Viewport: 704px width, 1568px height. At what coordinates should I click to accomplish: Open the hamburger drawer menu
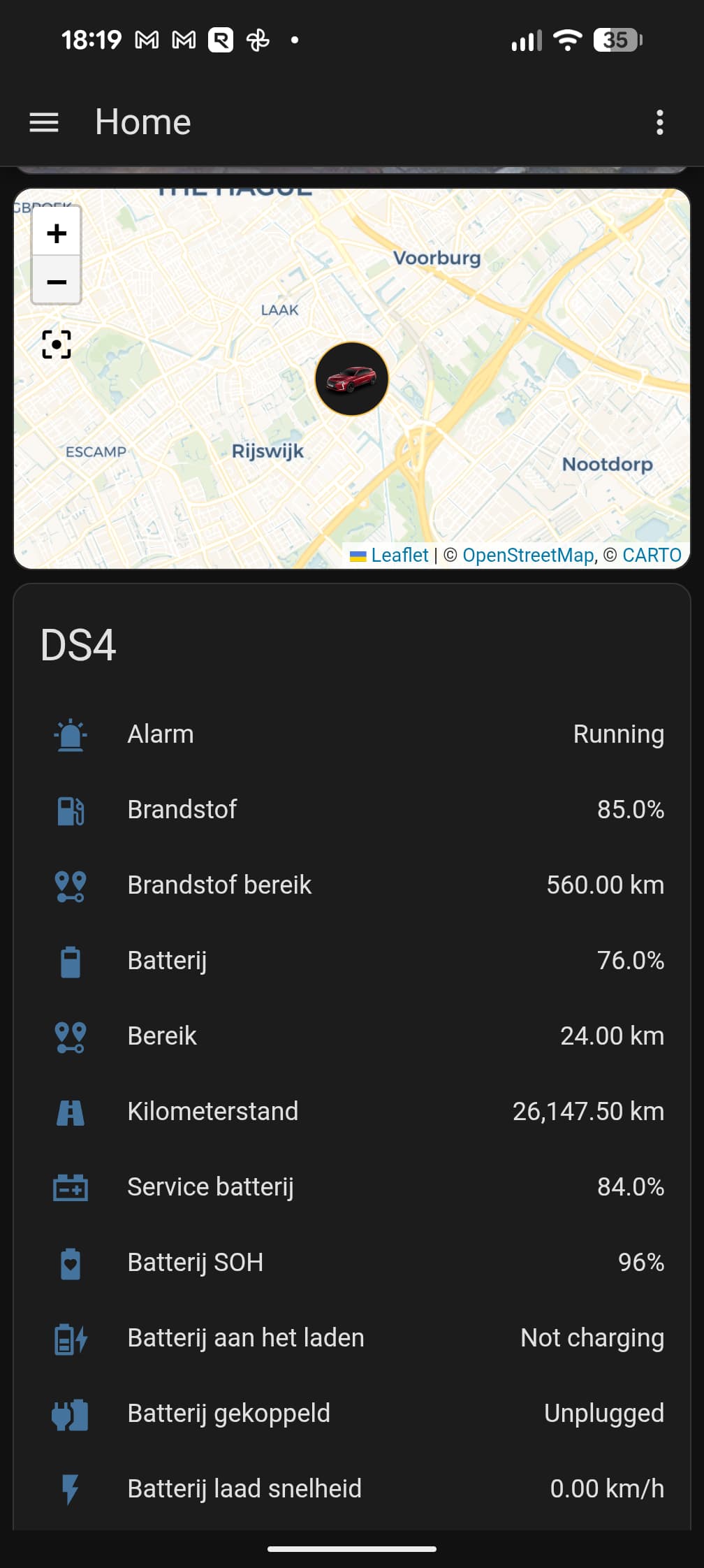(44, 122)
